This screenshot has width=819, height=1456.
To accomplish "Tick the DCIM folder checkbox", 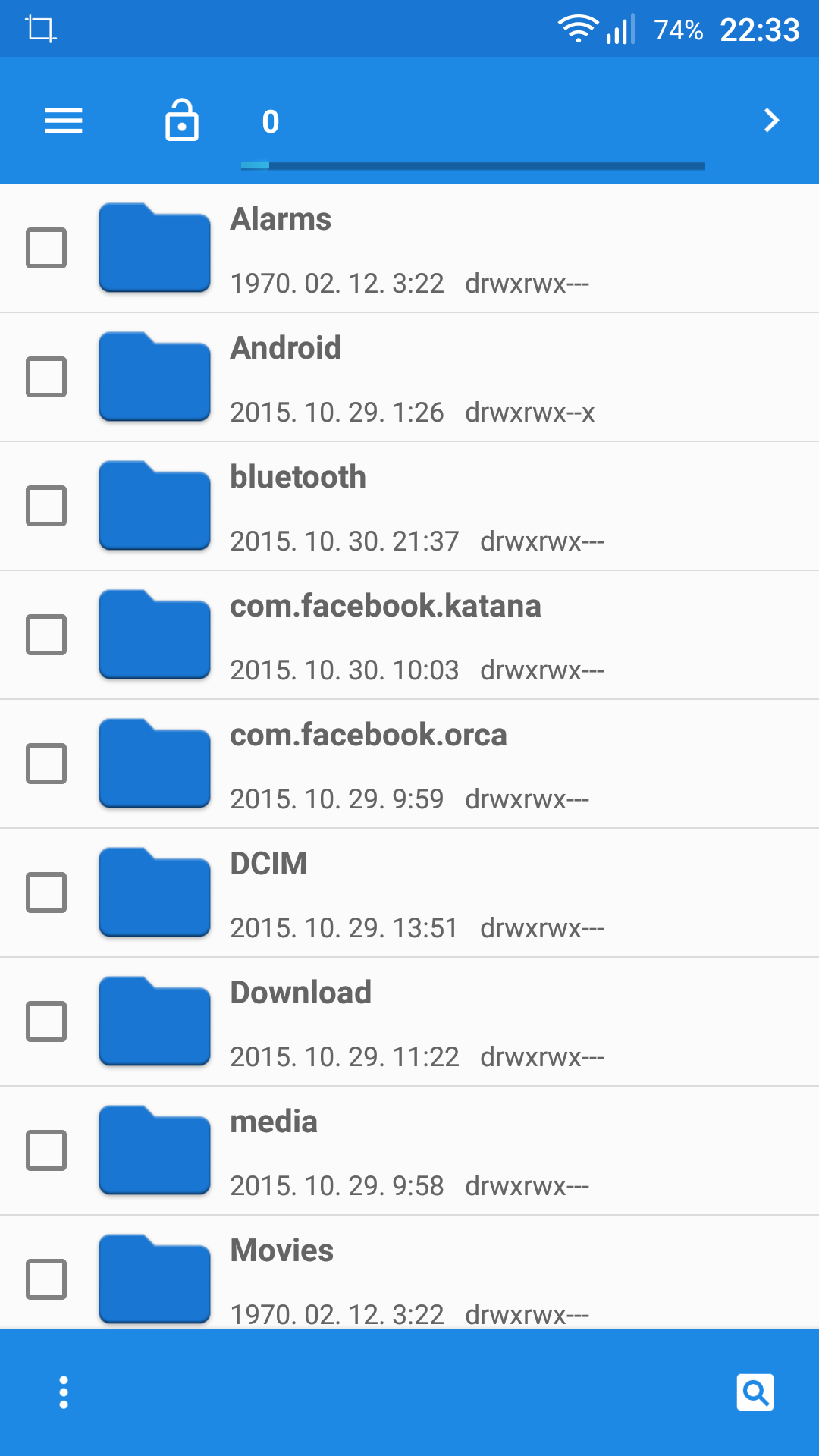I will [46, 893].
